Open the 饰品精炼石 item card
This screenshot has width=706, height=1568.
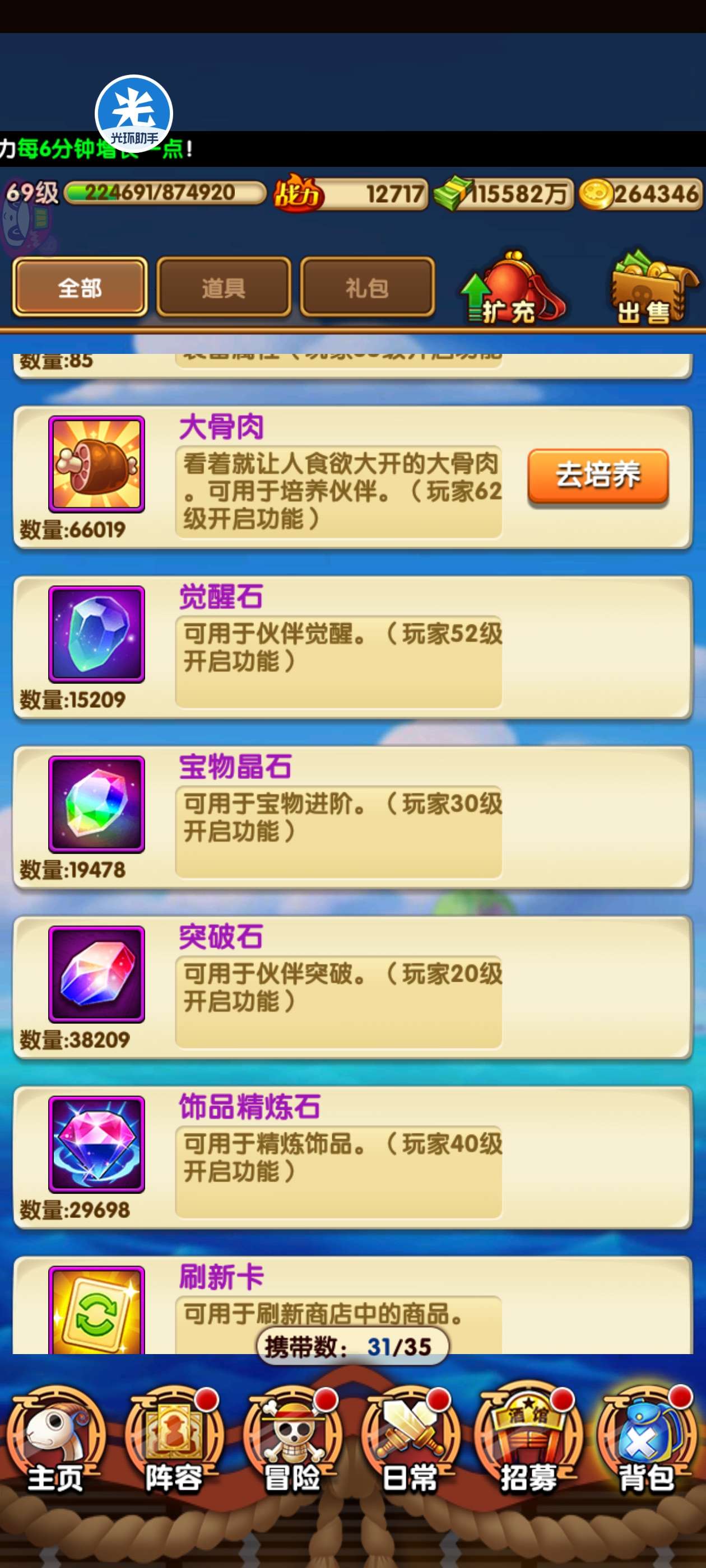352,1157
